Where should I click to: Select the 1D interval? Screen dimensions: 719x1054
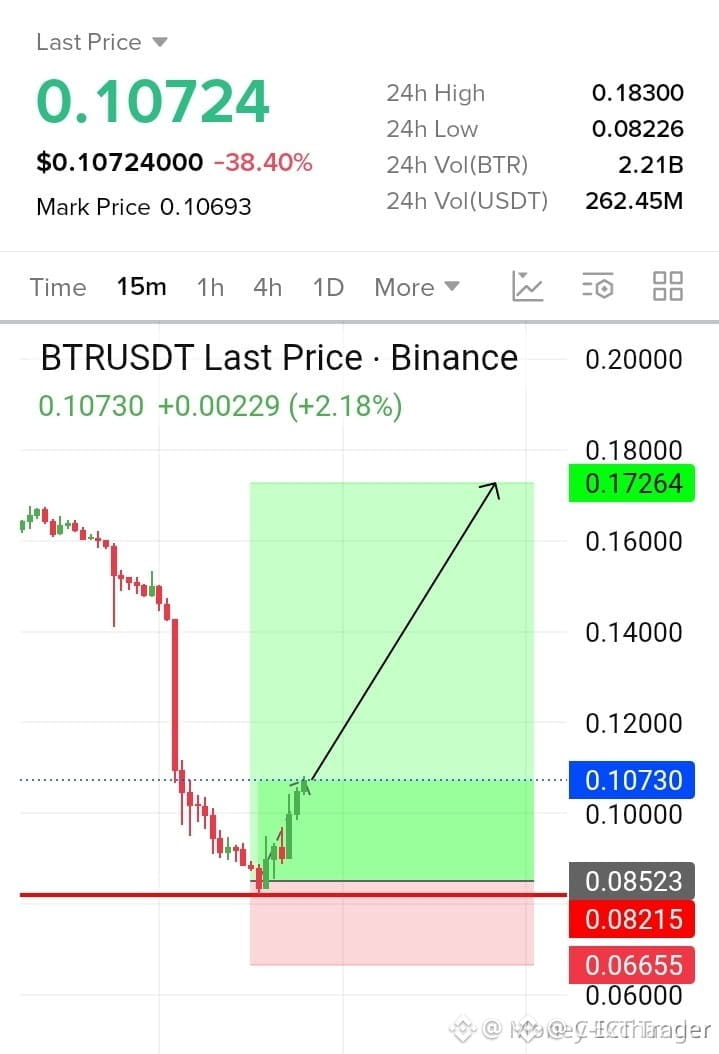329,288
